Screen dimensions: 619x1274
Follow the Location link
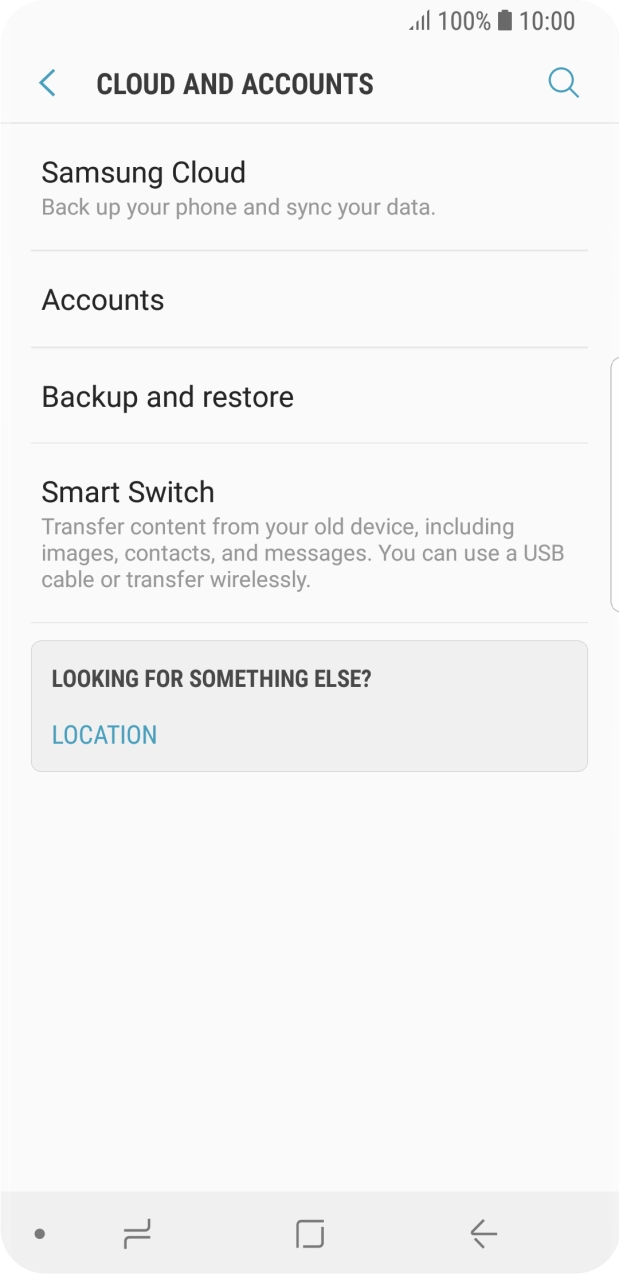point(104,735)
